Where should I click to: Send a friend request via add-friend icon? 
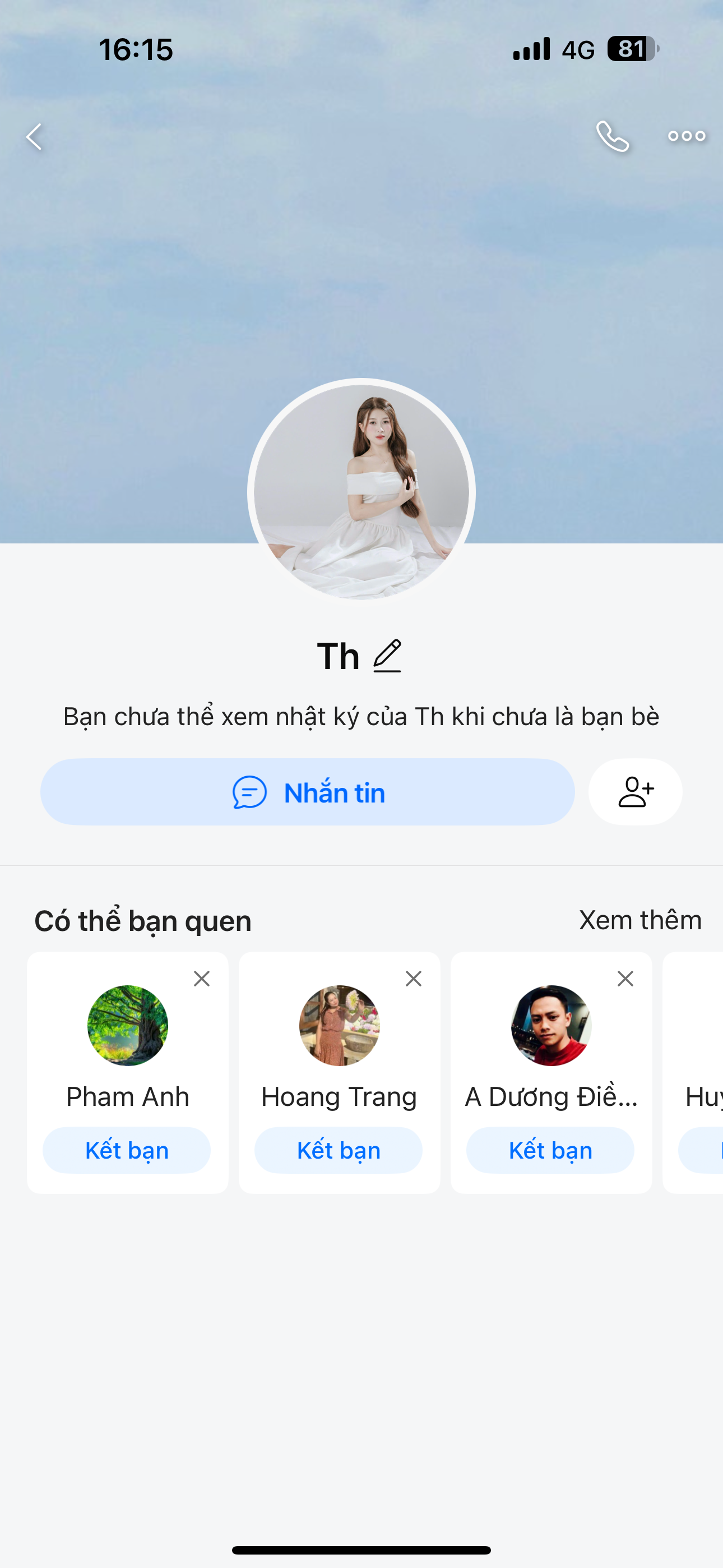[636, 792]
